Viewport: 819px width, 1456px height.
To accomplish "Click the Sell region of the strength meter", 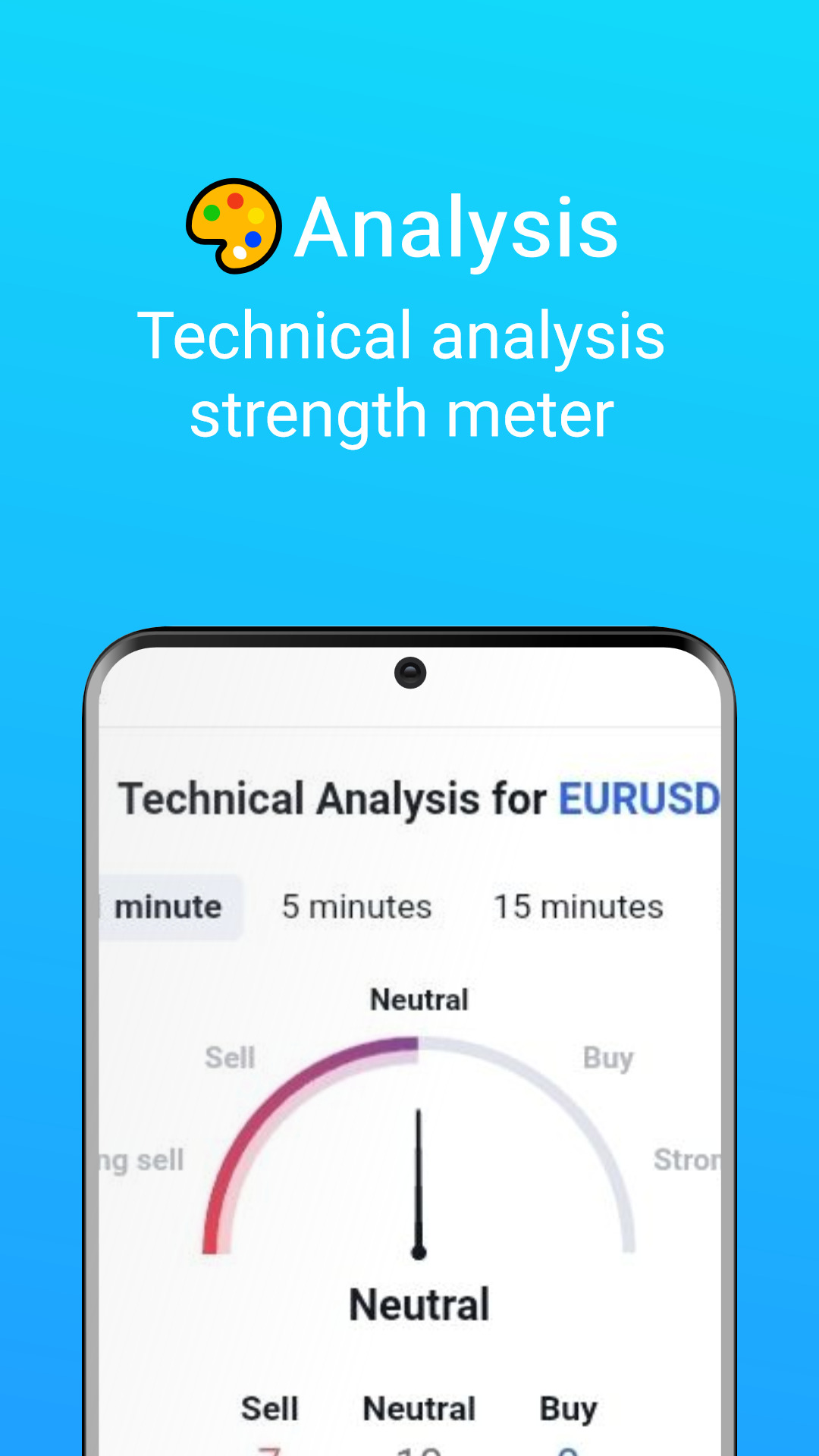I will (229, 1056).
